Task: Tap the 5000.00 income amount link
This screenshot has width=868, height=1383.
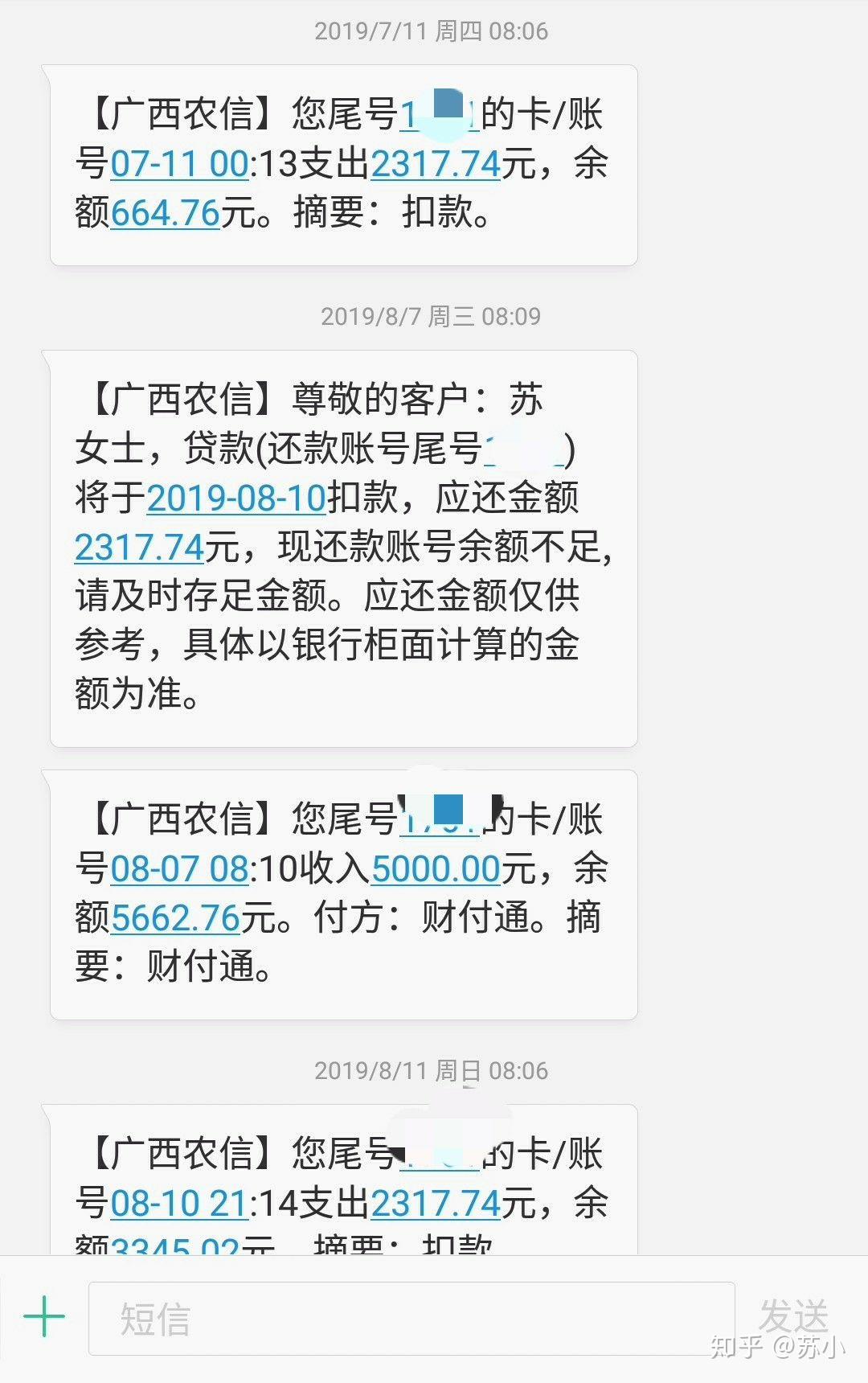Action: click(x=434, y=869)
